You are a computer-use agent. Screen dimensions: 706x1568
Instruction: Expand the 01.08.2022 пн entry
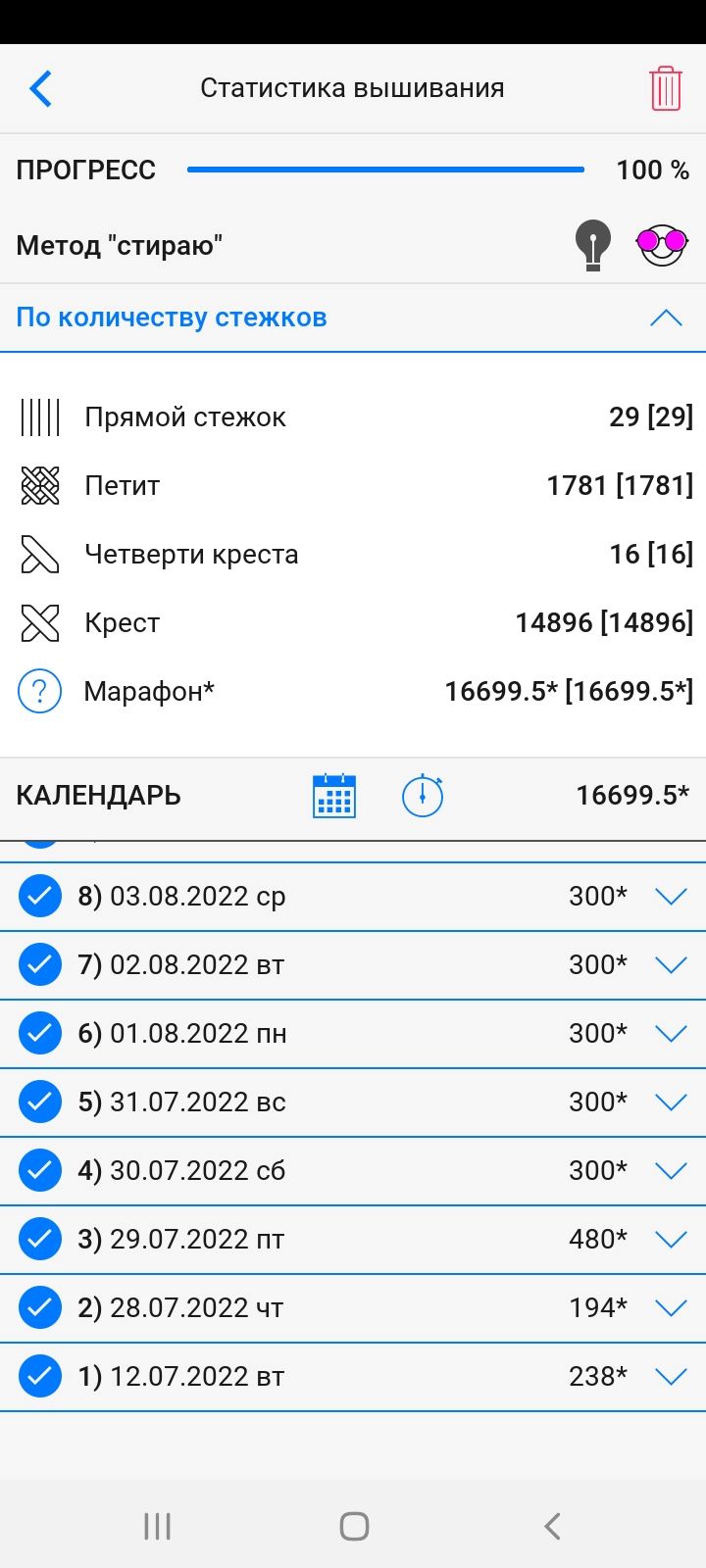[x=671, y=1034]
